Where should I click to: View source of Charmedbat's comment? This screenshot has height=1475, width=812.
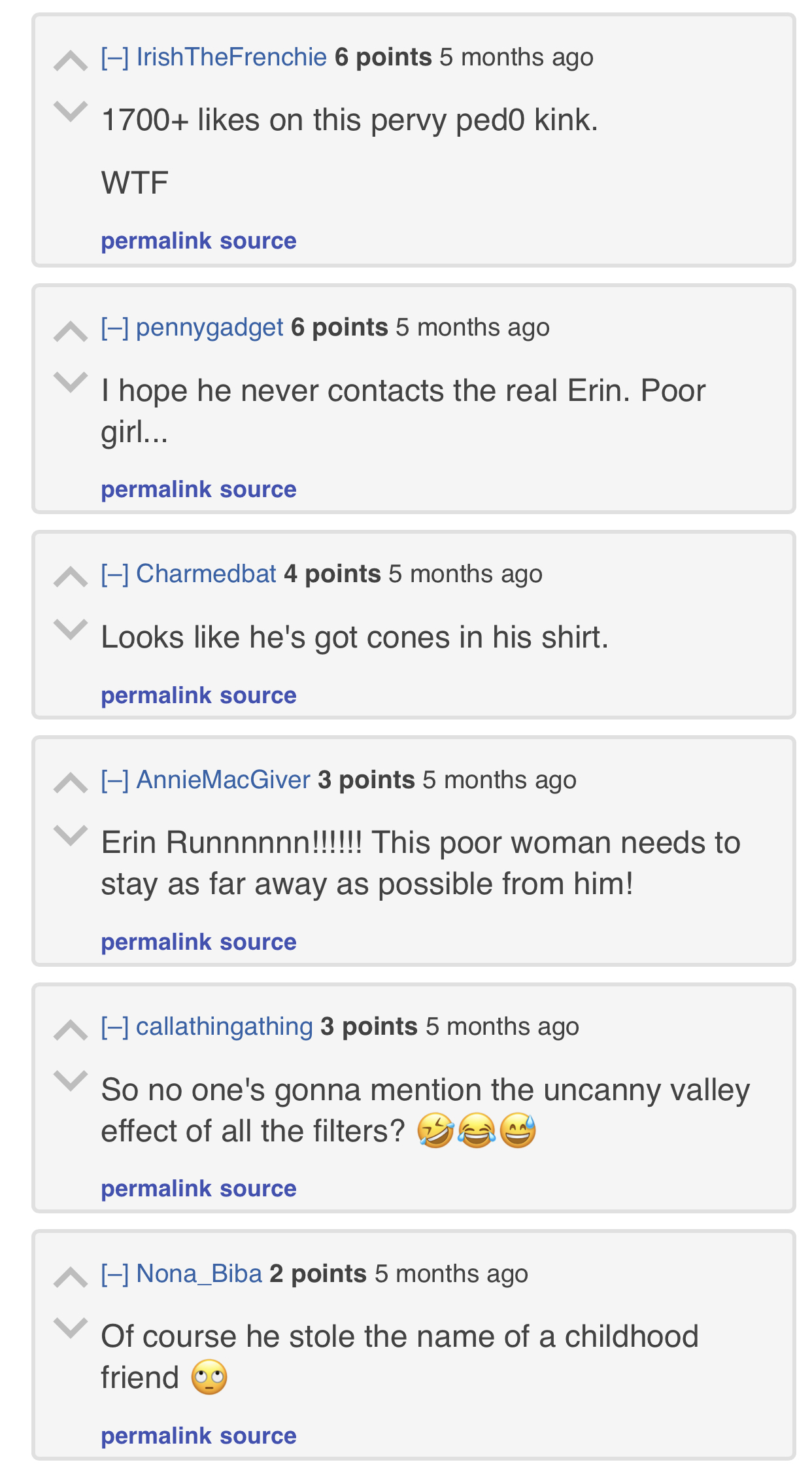258,695
